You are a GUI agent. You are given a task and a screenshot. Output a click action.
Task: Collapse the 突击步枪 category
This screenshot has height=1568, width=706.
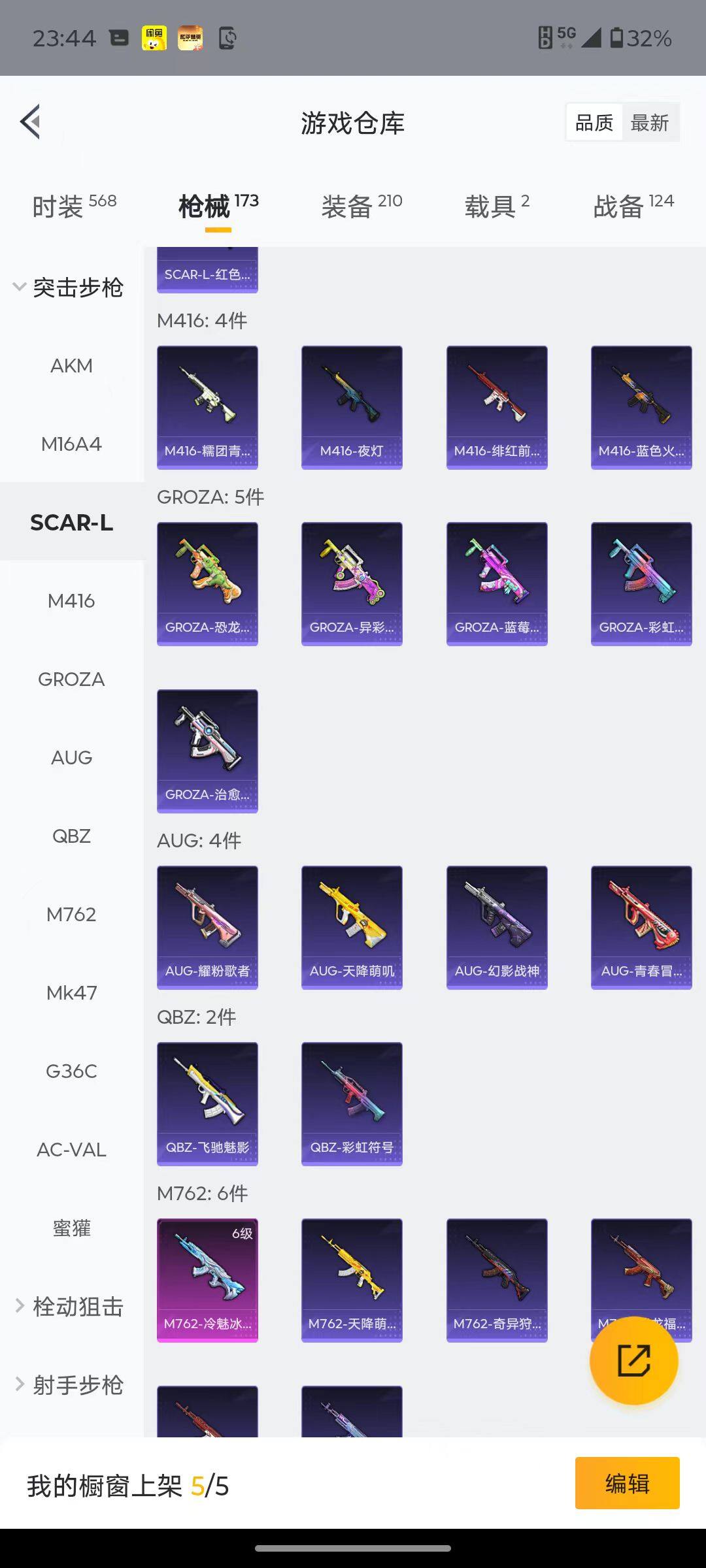[x=69, y=287]
